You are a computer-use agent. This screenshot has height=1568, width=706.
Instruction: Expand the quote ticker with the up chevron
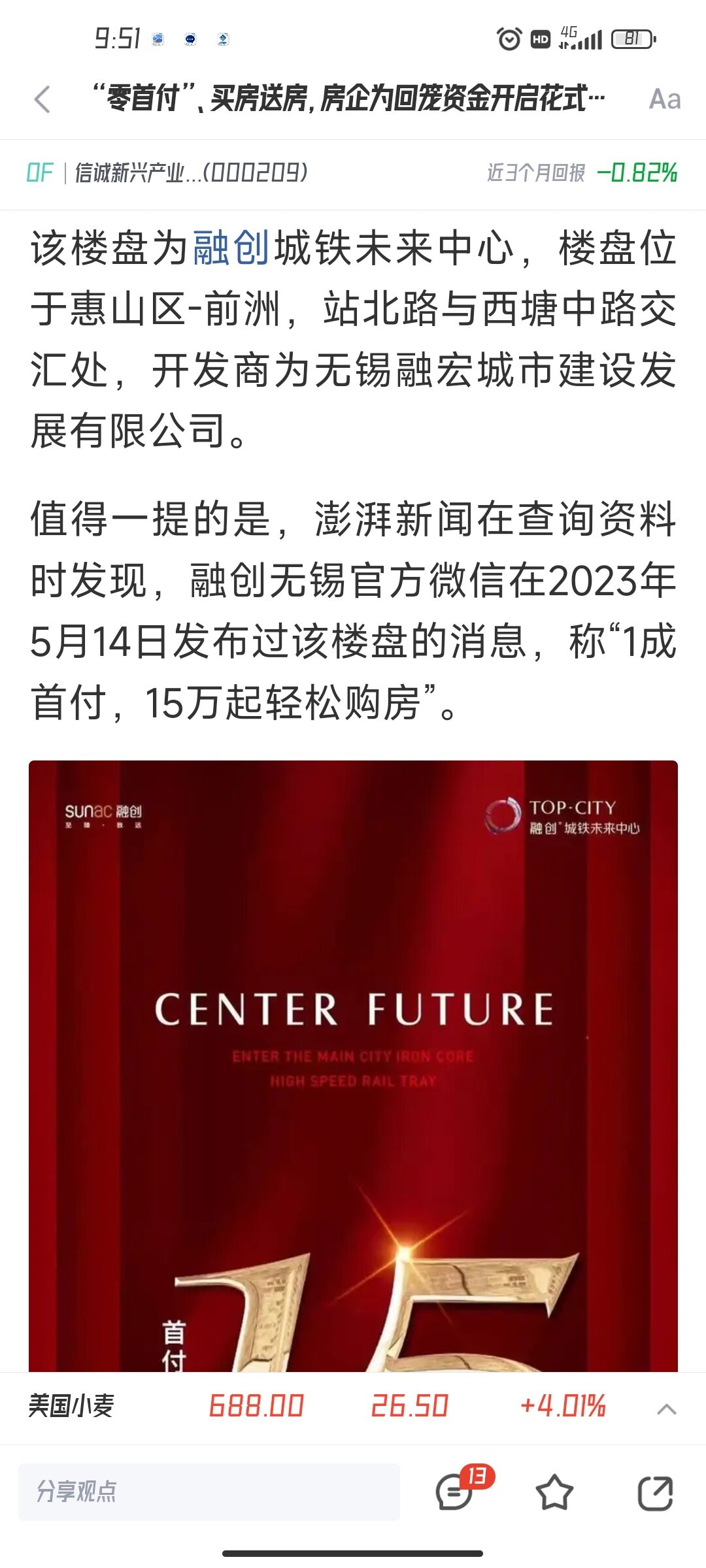tap(666, 1408)
